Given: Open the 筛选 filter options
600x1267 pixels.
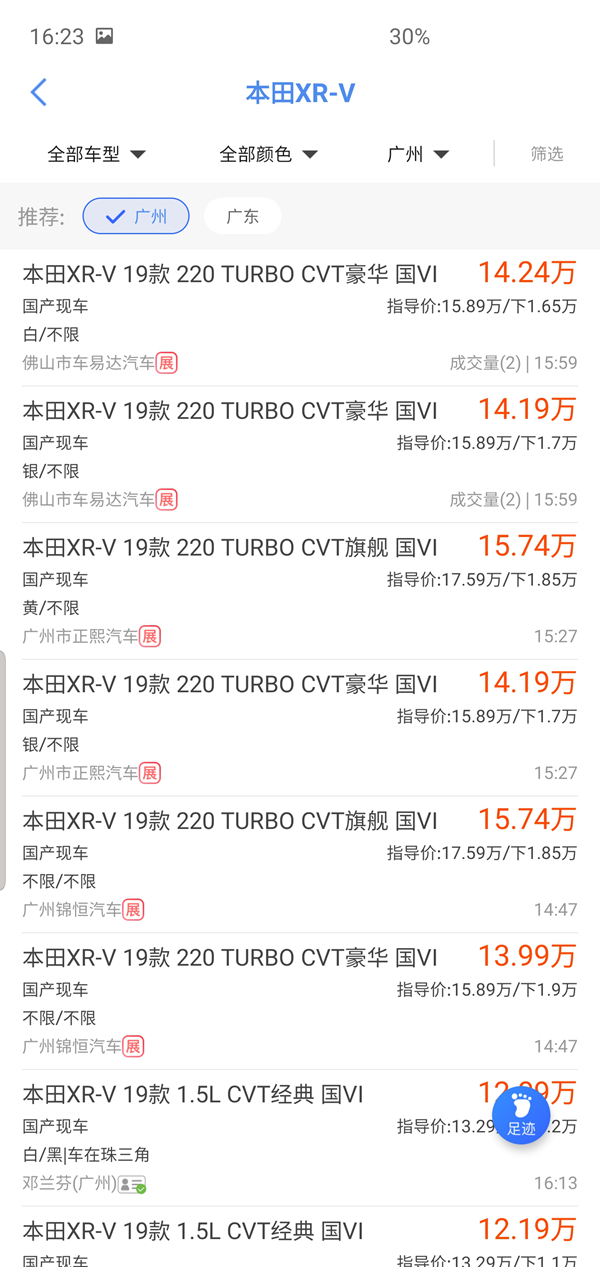Looking at the screenshot, I should [547, 154].
